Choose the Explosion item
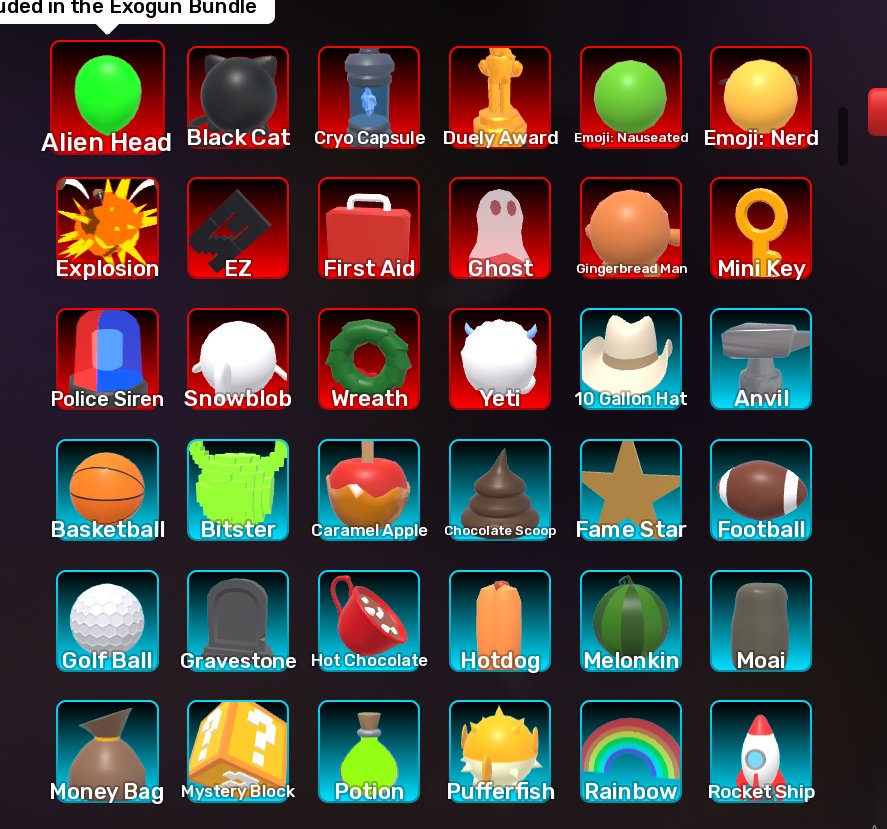The width and height of the screenshot is (887, 829). click(x=107, y=228)
